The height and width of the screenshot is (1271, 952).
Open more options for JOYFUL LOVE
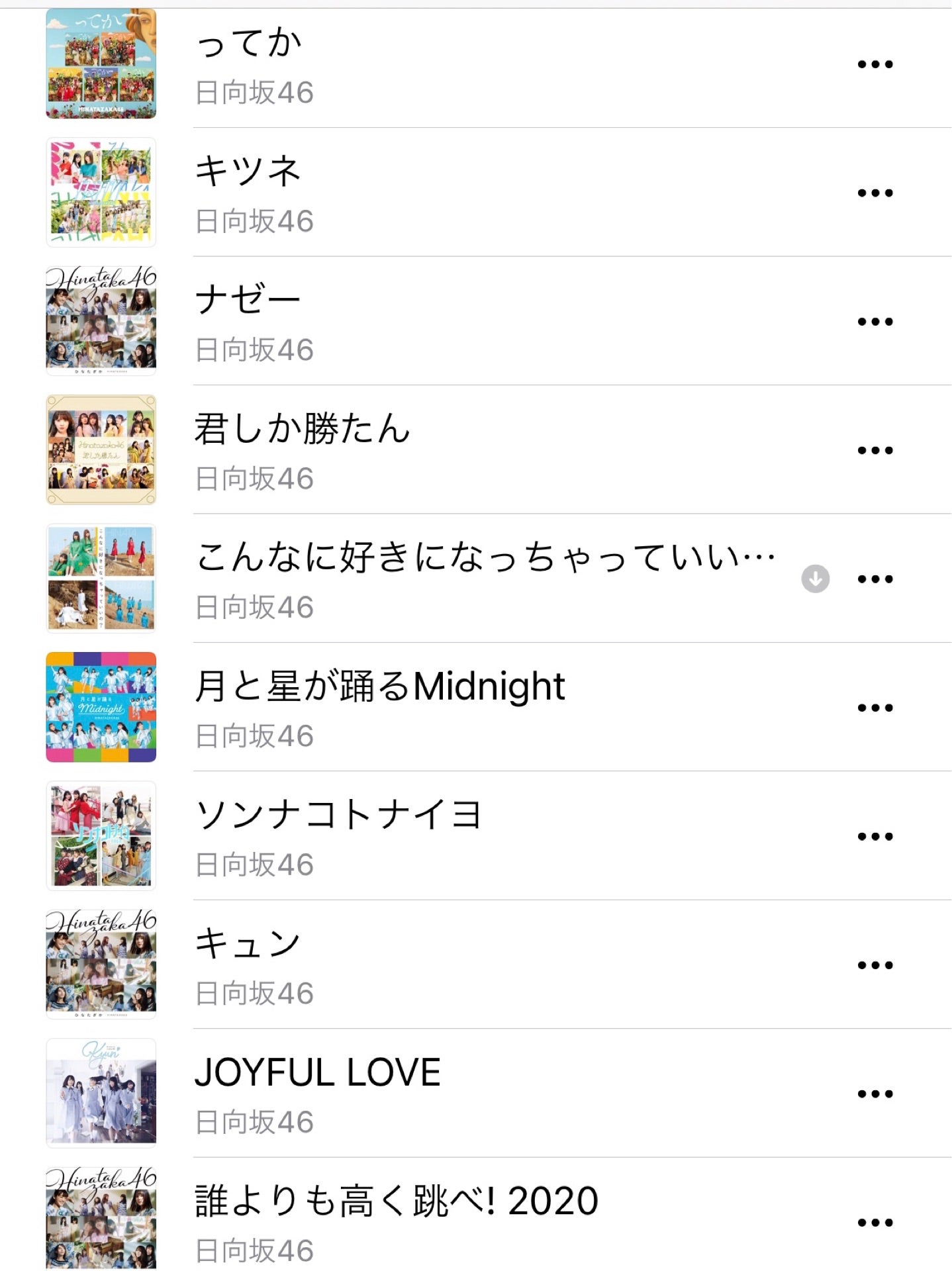[x=875, y=1094]
